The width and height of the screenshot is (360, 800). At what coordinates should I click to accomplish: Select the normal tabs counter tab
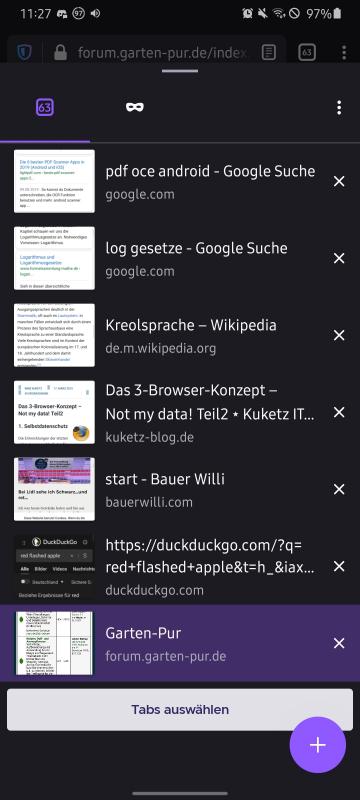(x=45, y=107)
